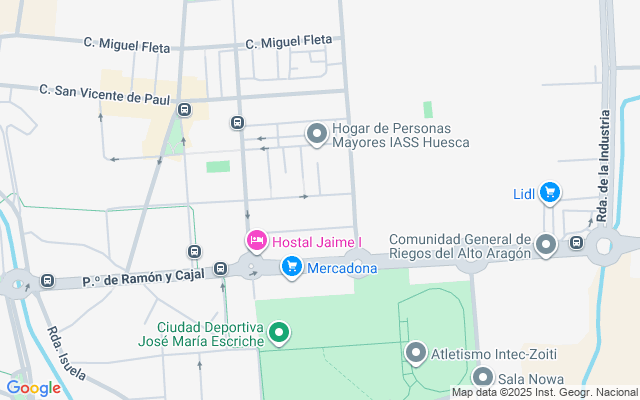The width and height of the screenshot is (640, 400).
Task: Select the Mercadona supermarket pin
Action: (291, 266)
